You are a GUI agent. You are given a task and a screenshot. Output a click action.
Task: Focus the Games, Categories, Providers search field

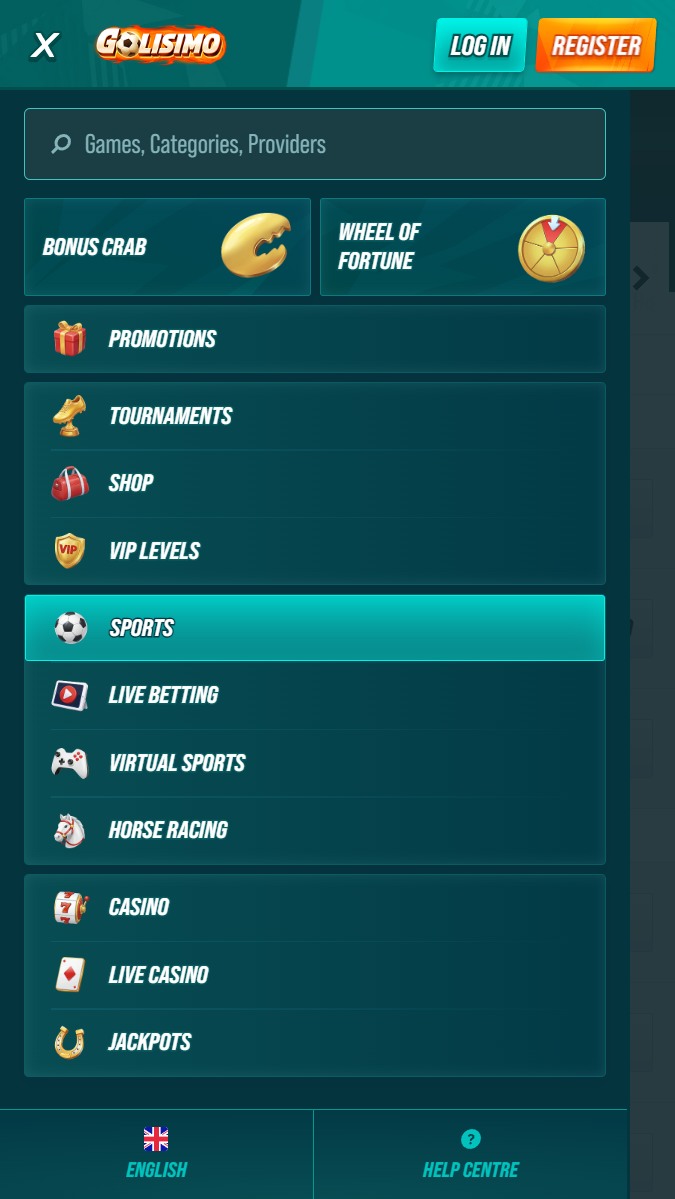click(x=315, y=144)
